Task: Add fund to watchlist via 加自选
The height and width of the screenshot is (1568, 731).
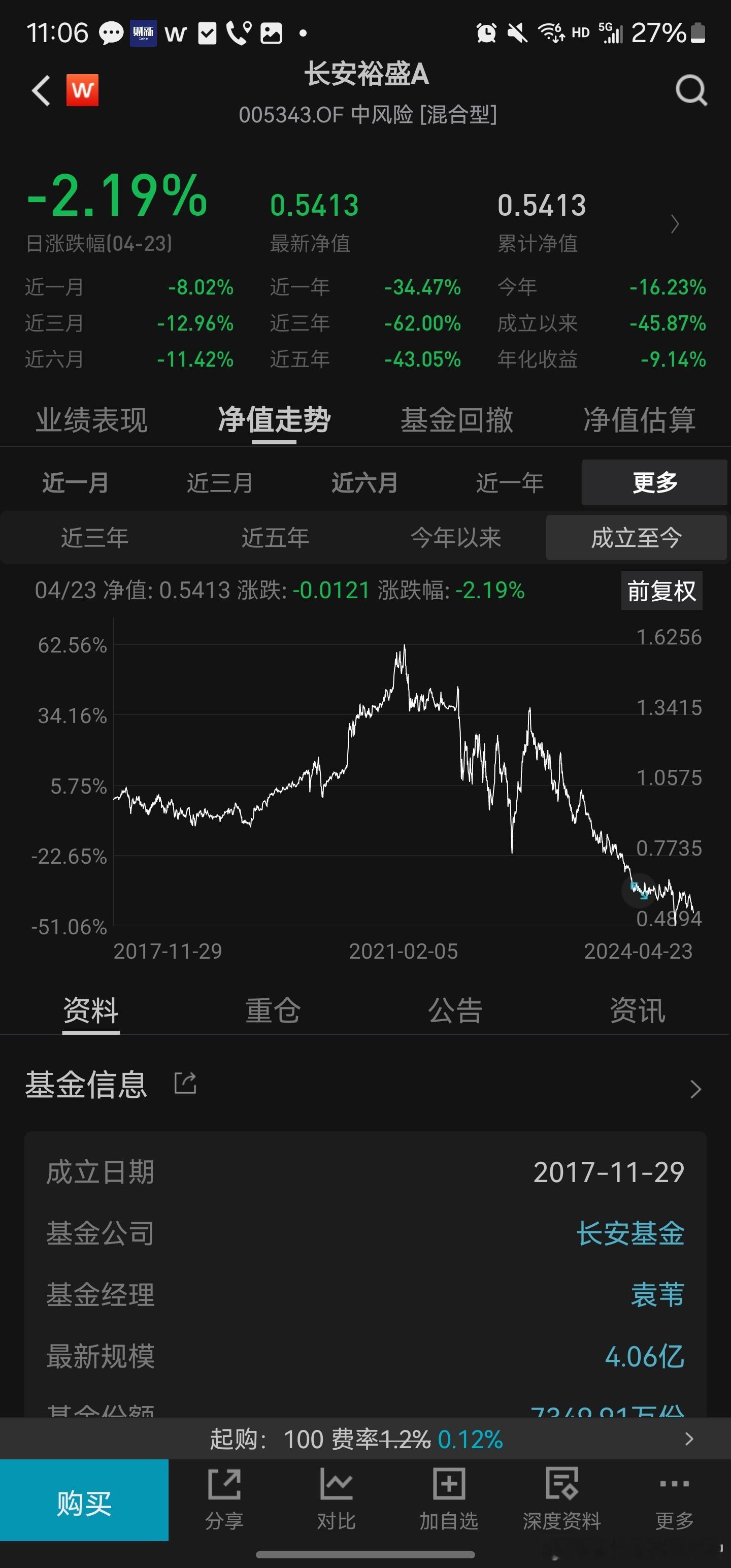Action: [x=449, y=1500]
